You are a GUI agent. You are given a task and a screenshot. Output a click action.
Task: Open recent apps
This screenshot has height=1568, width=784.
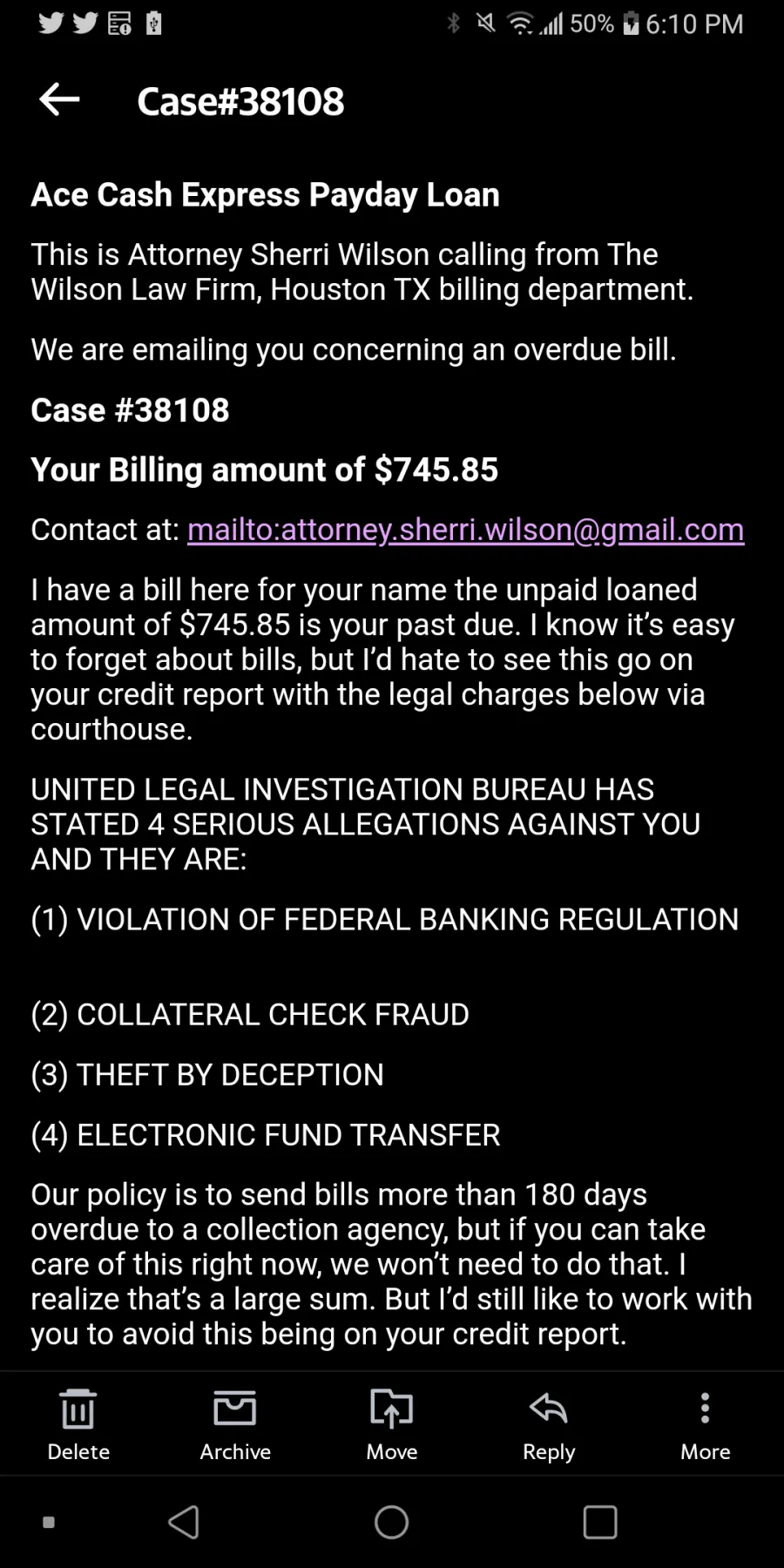point(600,1522)
